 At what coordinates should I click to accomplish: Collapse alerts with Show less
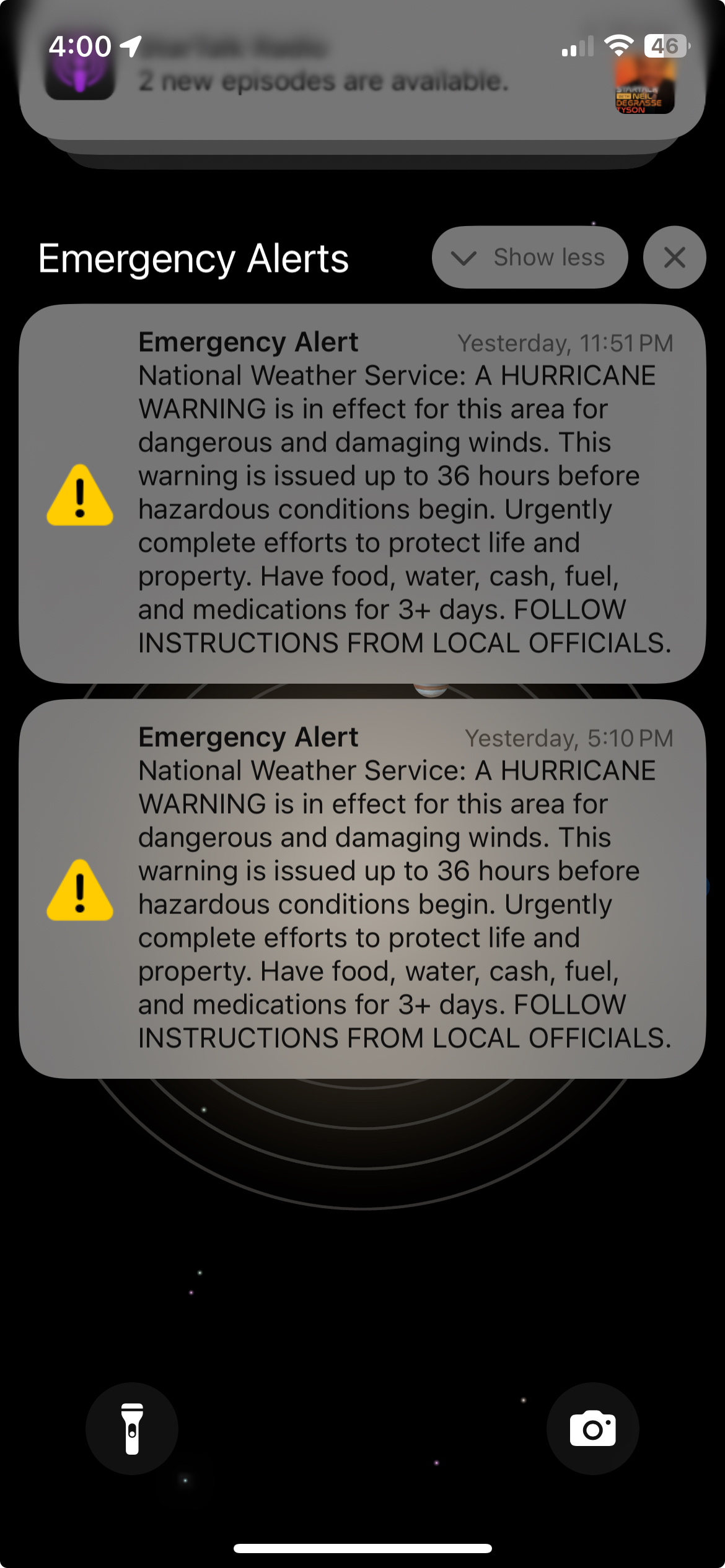tap(530, 257)
